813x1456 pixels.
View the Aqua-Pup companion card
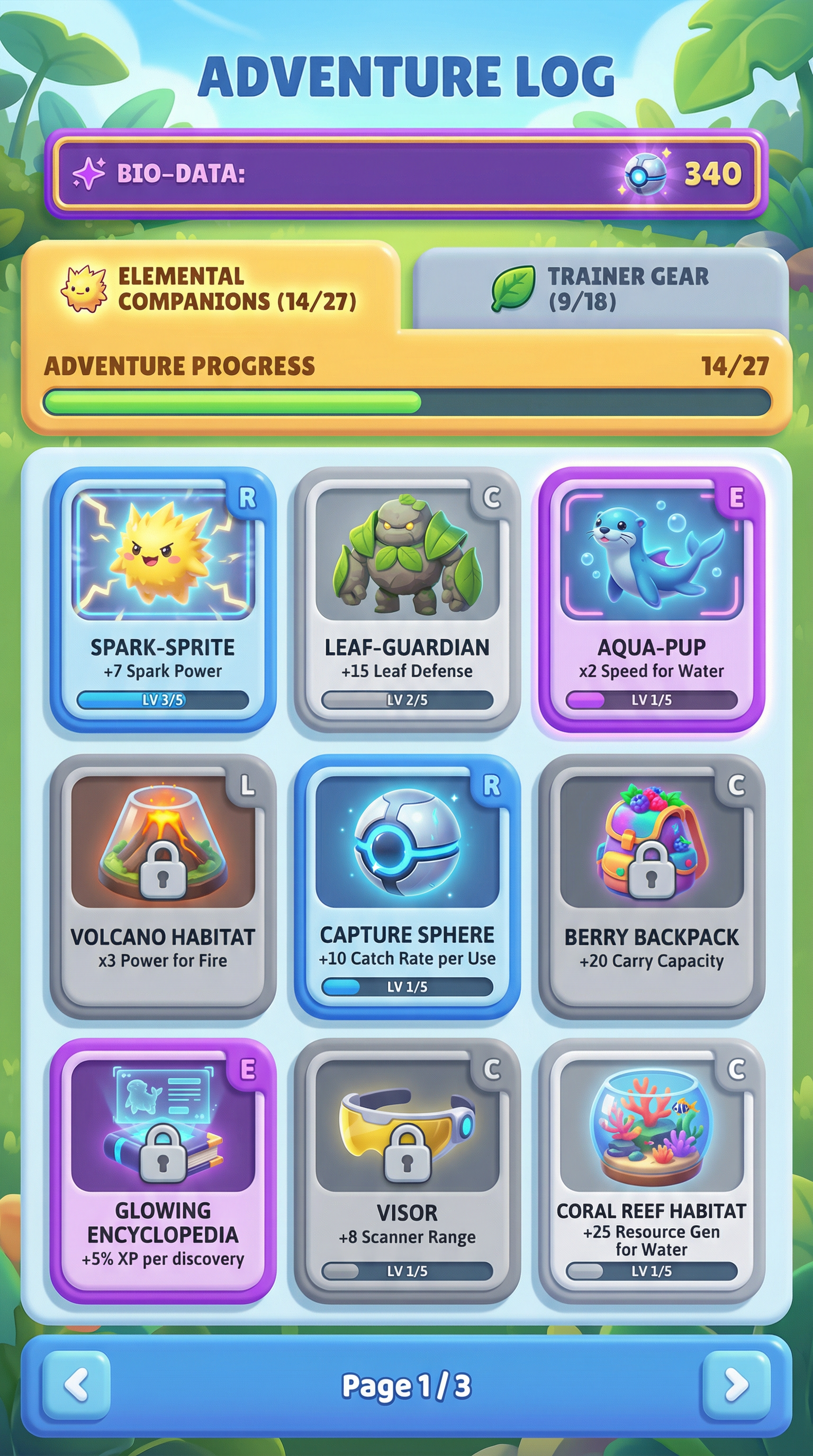click(652, 599)
